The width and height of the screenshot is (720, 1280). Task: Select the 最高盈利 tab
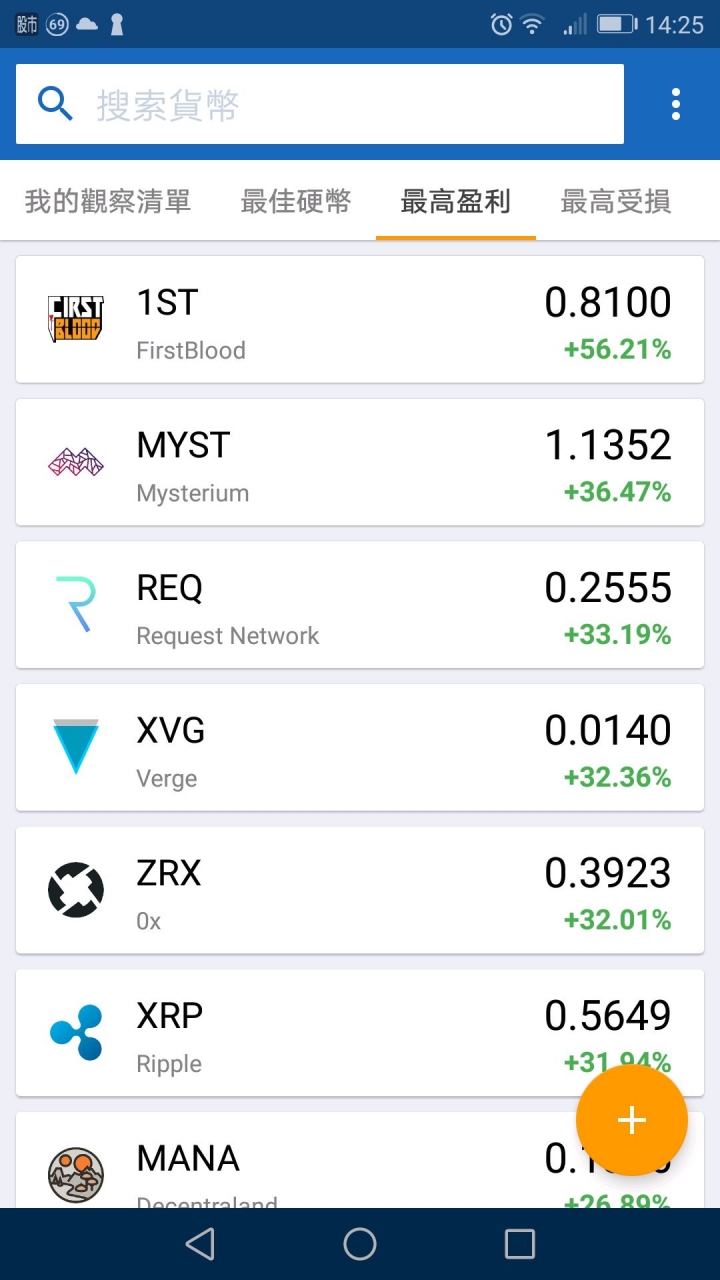click(456, 201)
